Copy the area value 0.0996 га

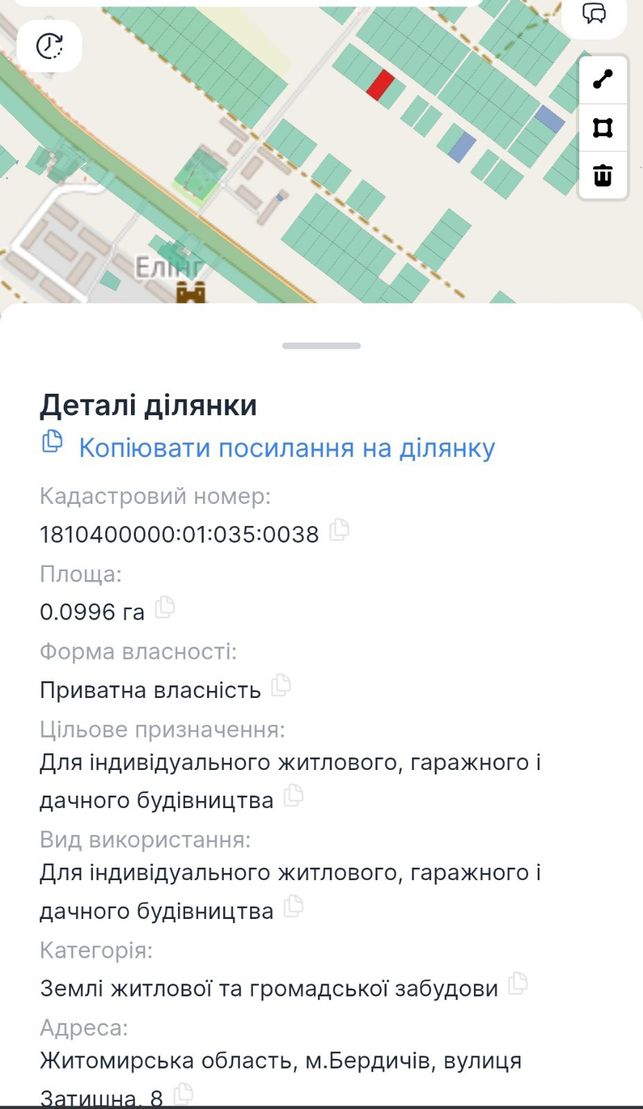point(165,608)
